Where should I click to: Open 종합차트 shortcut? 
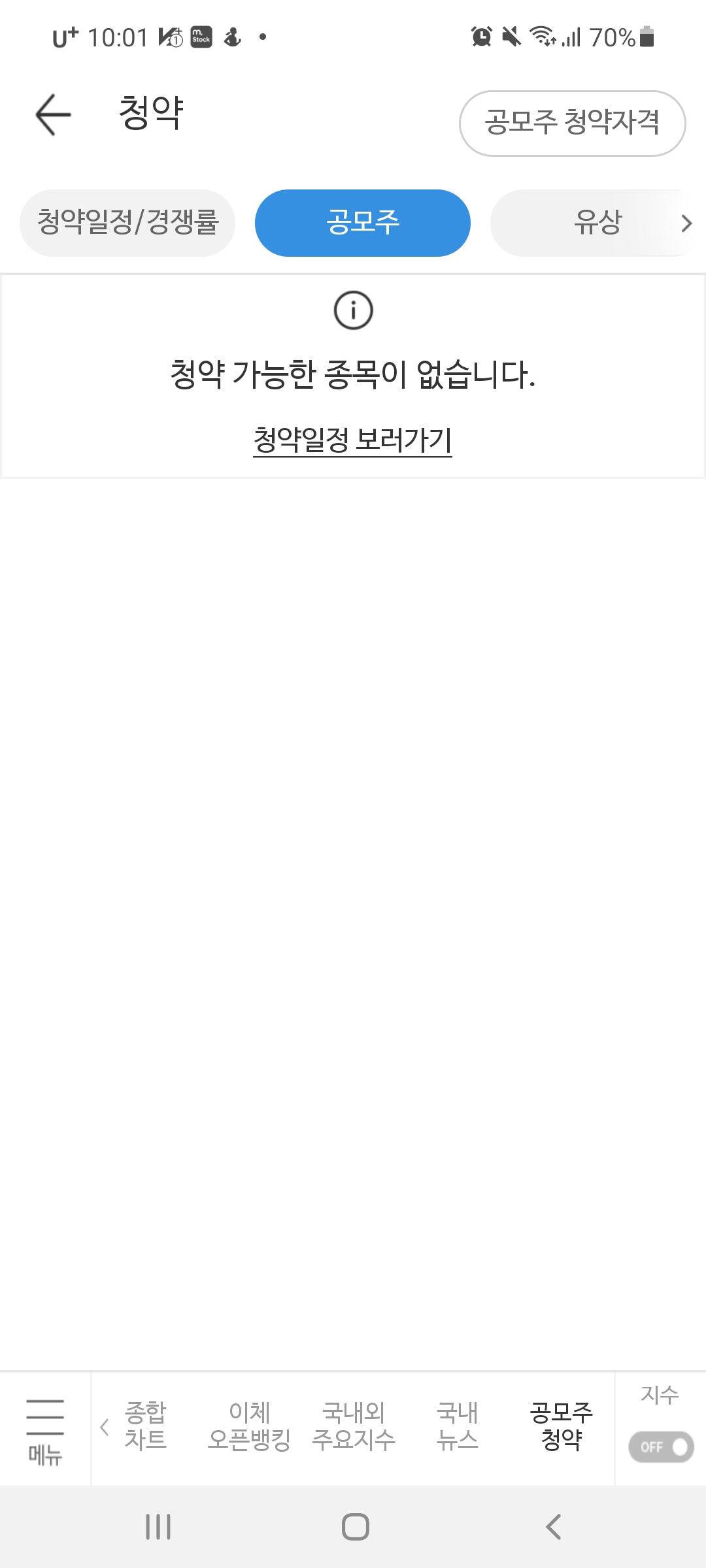coord(145,1426)
